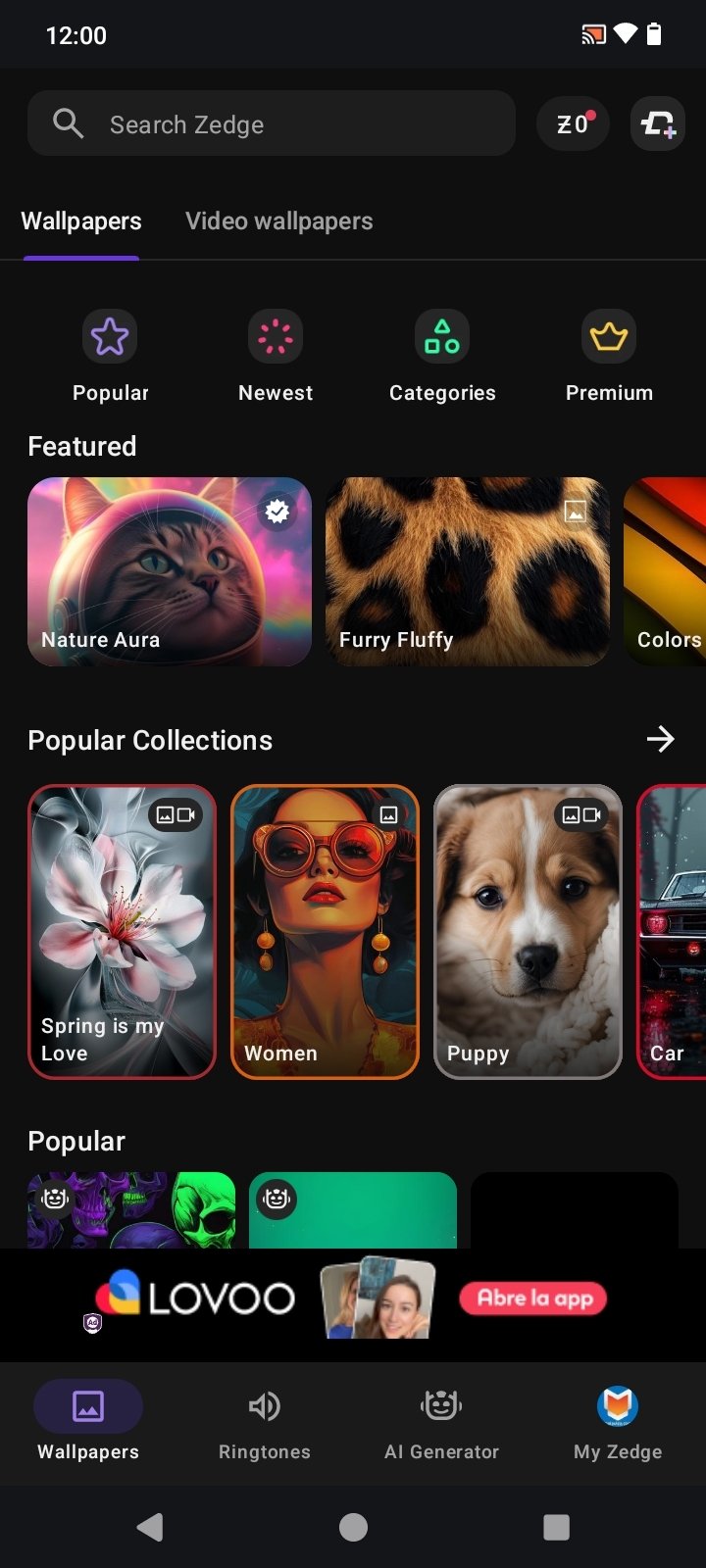Open Popular wallpapers shortcut
This screenshot has height=1568, width=706.
point(110,357)
